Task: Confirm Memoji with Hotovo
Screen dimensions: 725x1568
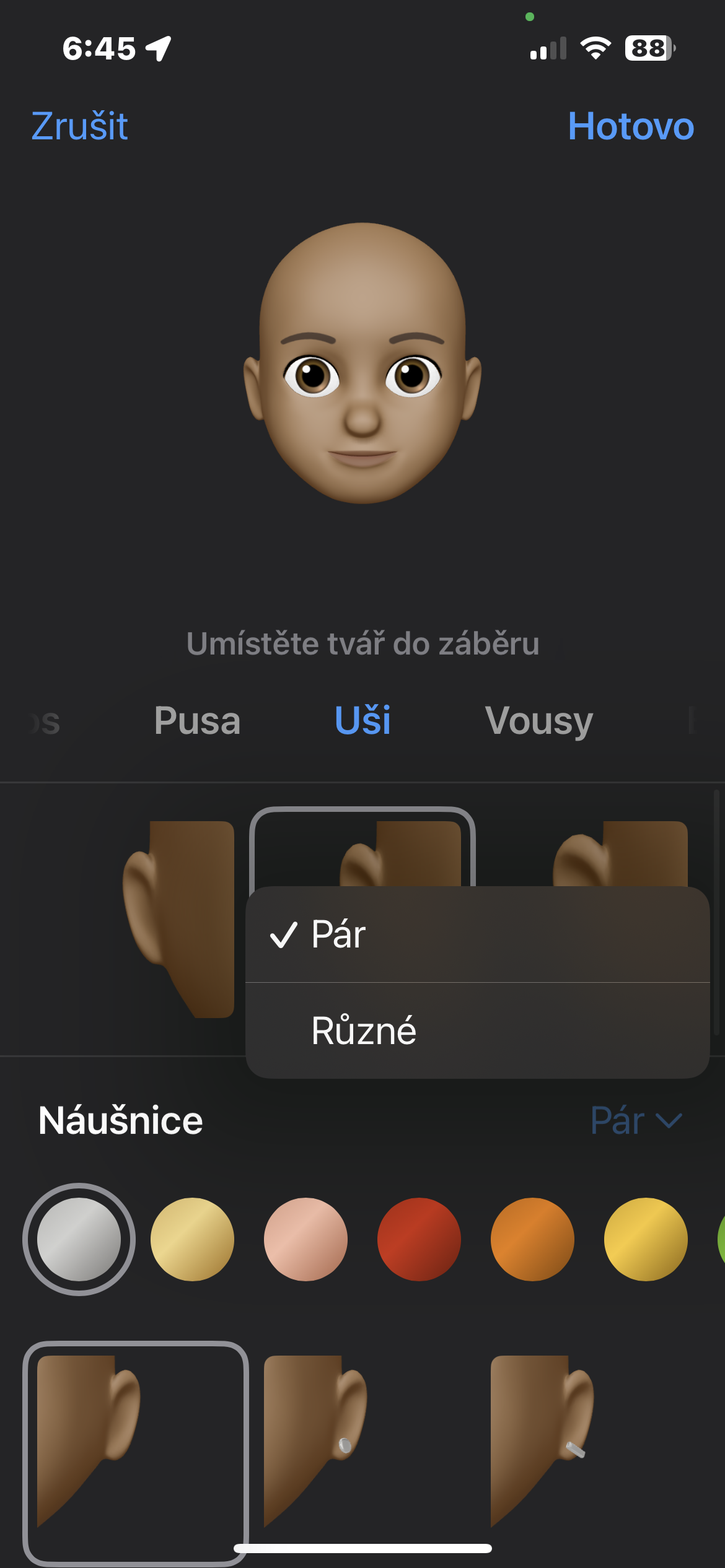Action: [630, 126]
